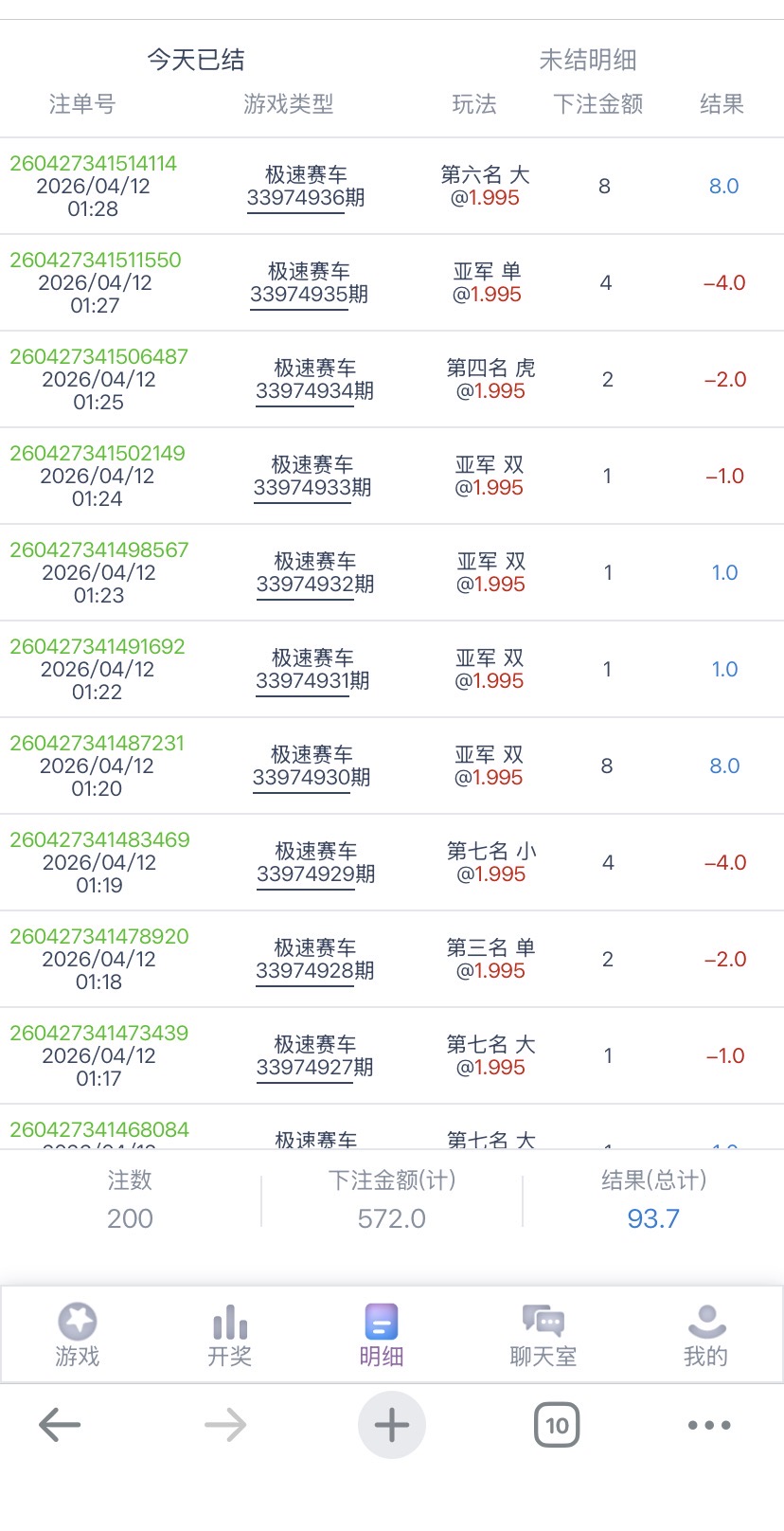The height and width of the screenshot is (1531, 784).
Task: Go back with the browser back arrow
Action: (x=60, y=1425)
